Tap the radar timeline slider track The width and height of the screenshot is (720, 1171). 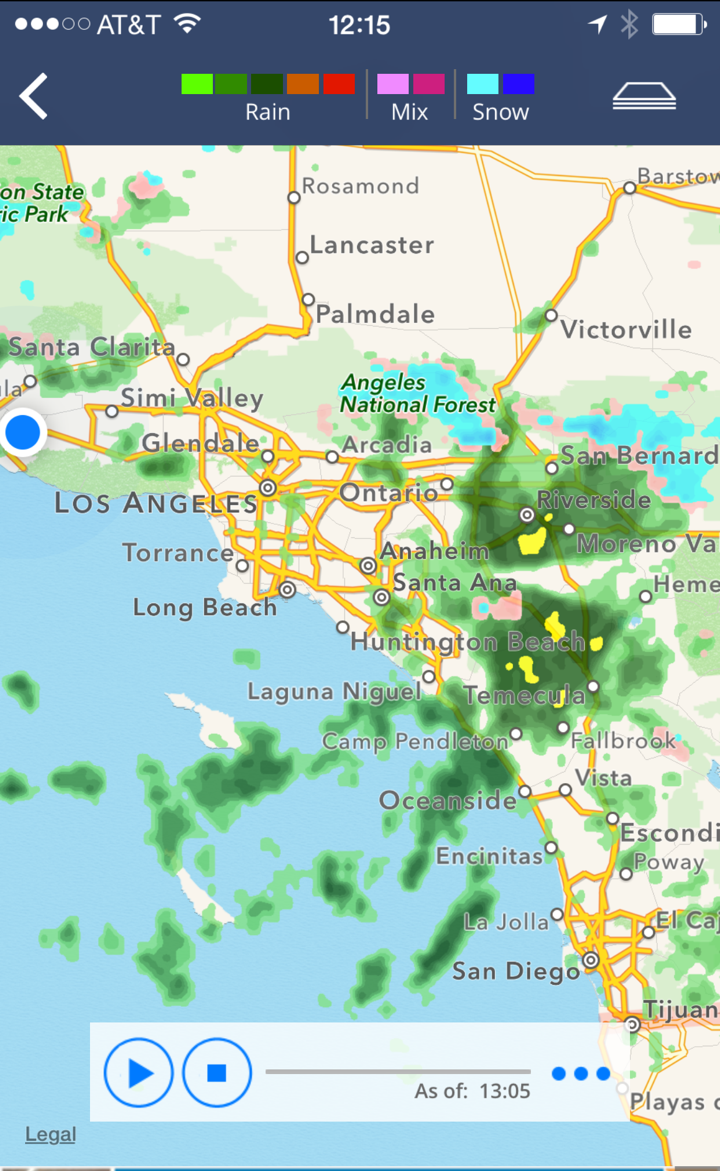click(x=398, y=1072)
